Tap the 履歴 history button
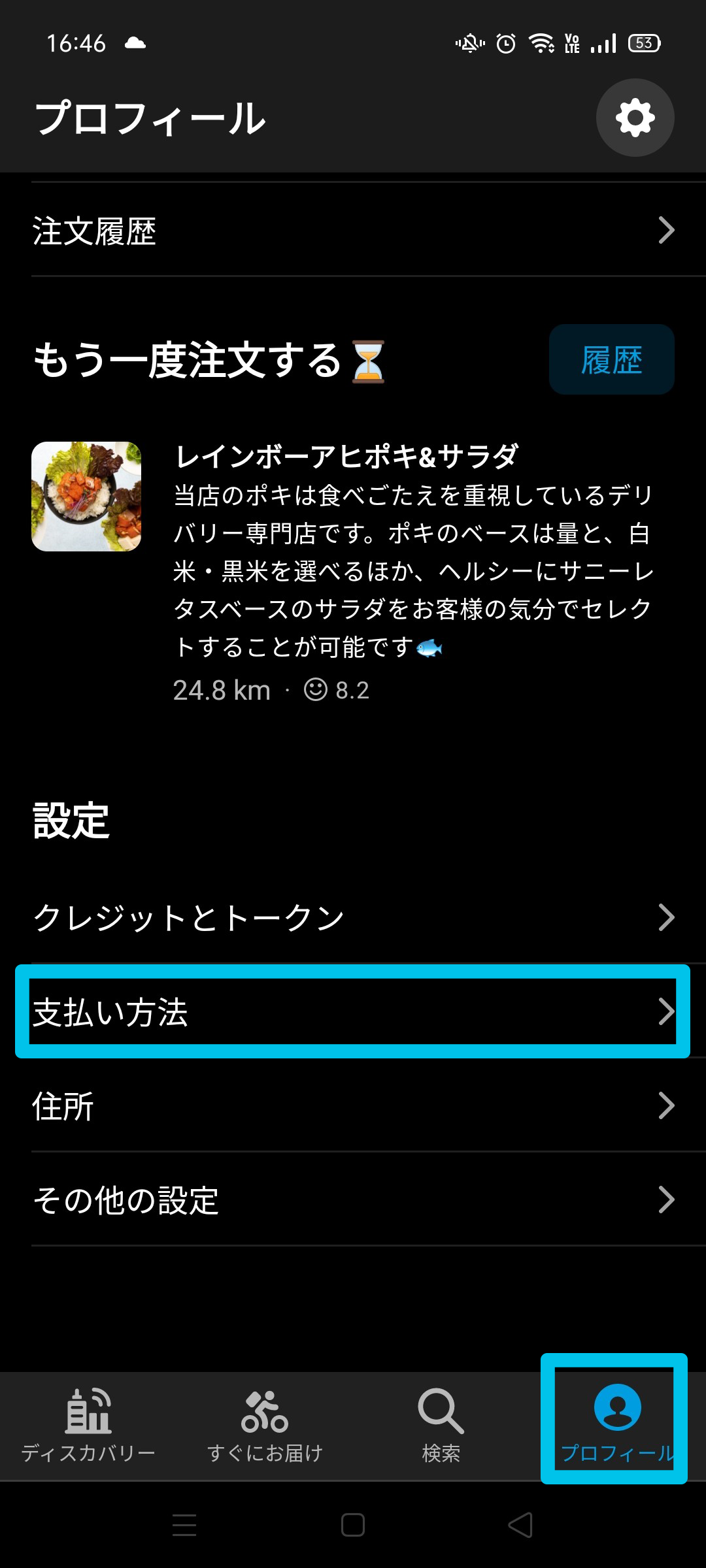The image size is (706, 1568). click(611, 360)
